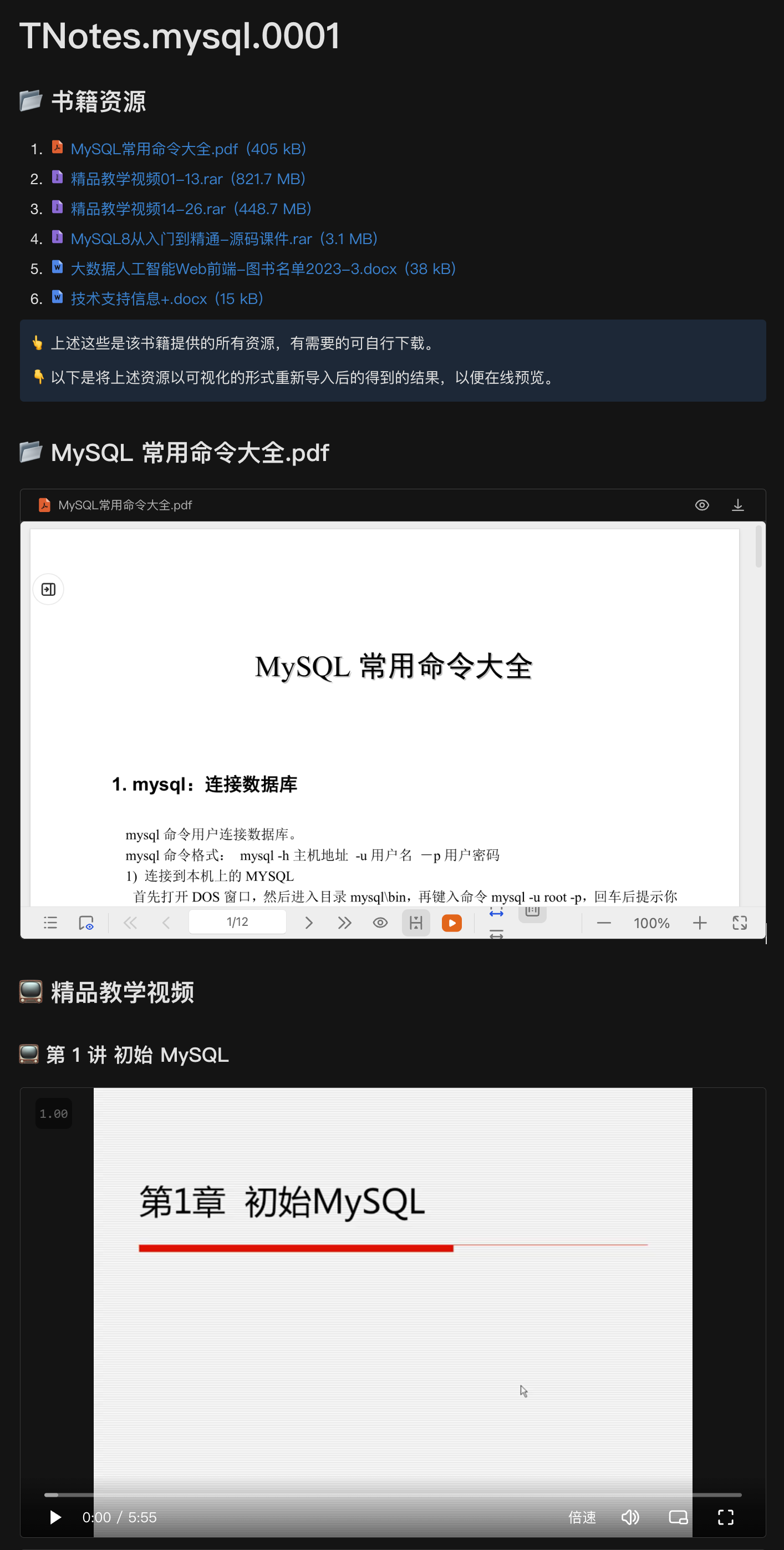Tap the PDF page number field
This screenshot has width=784, height=1550.
click(237, 922)
